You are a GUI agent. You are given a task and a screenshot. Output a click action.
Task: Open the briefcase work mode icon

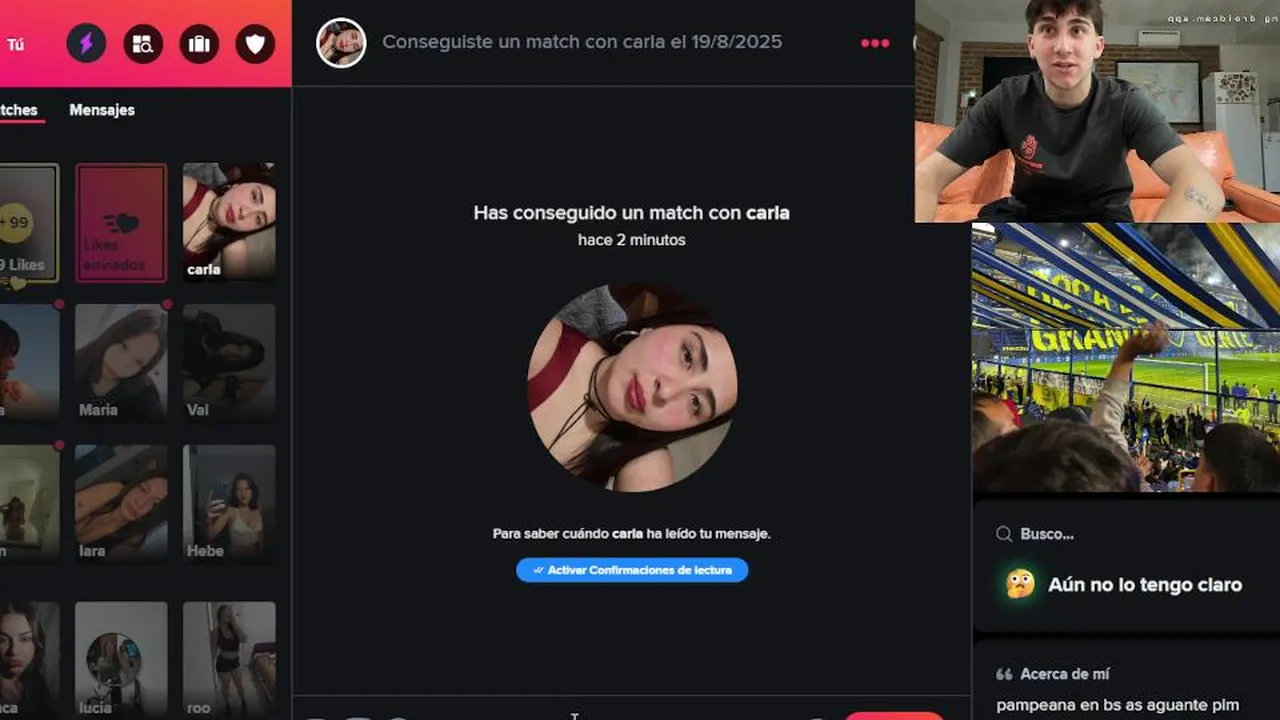(x=199, y=44)
